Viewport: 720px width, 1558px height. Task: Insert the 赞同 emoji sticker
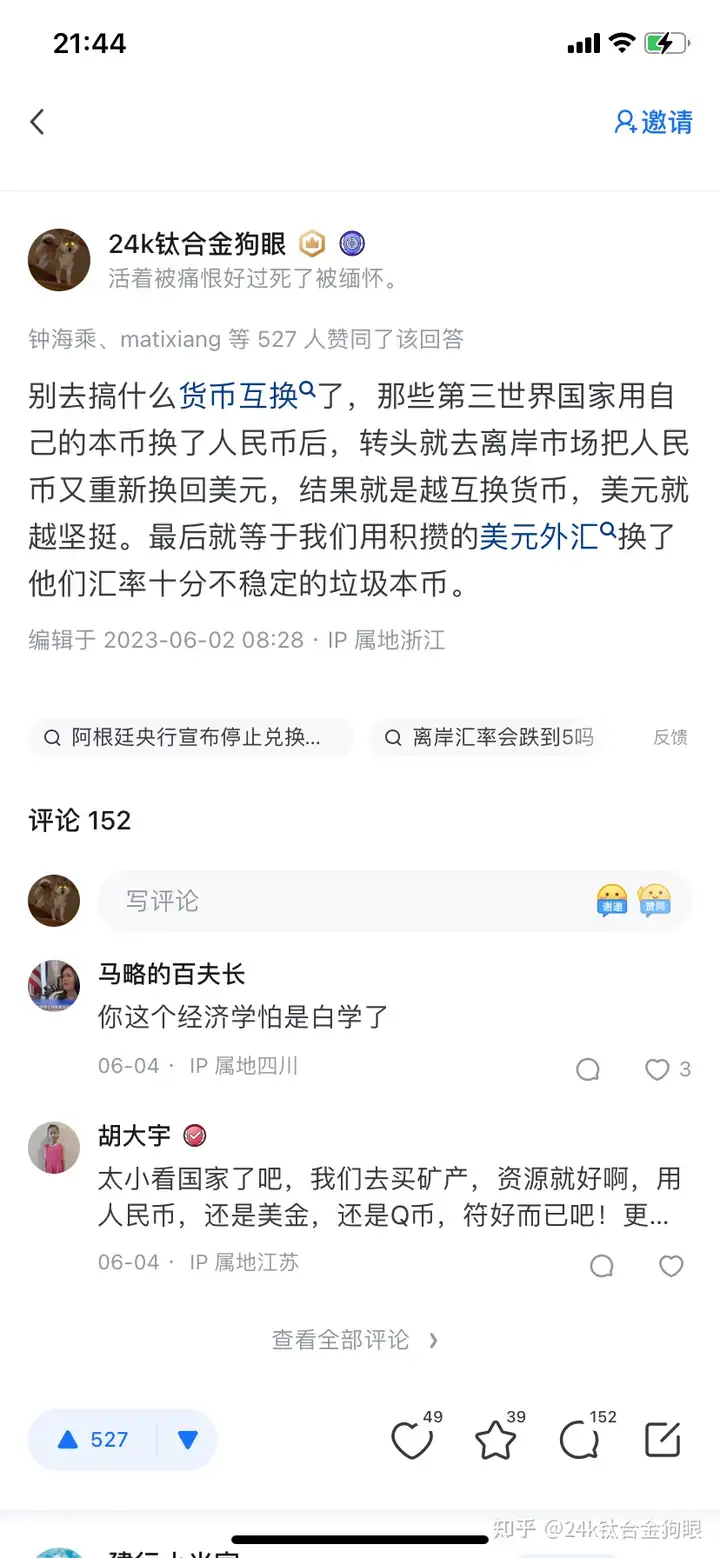(x=654, y=901)
